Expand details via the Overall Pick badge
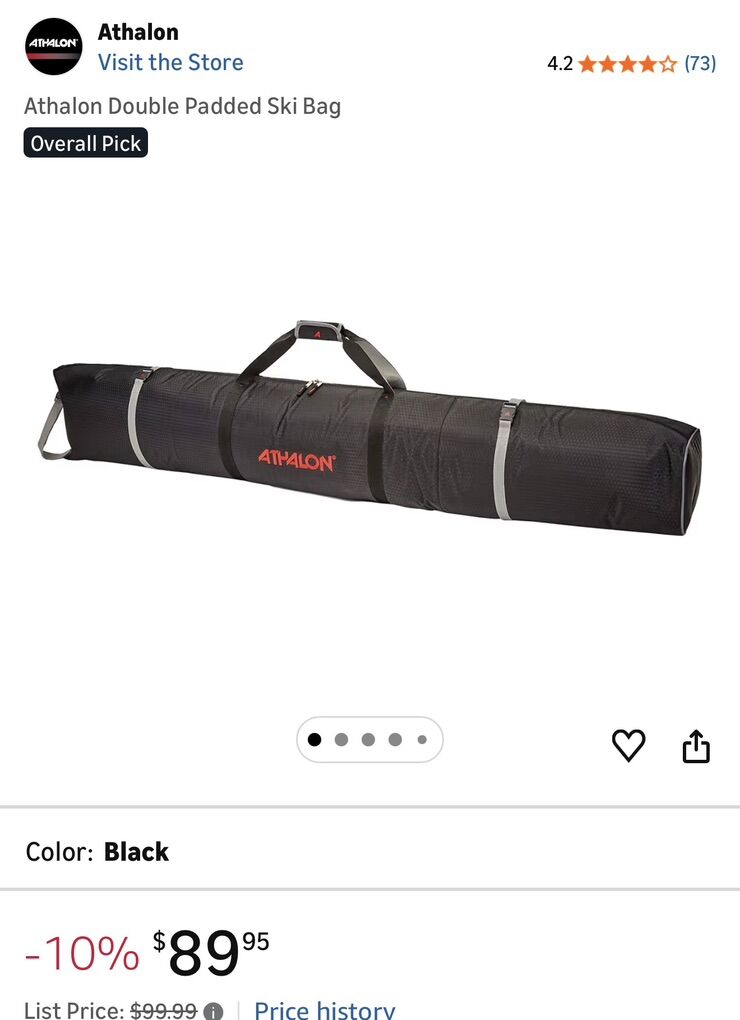This screenshot has height=1020, width=740. point(85,143)
